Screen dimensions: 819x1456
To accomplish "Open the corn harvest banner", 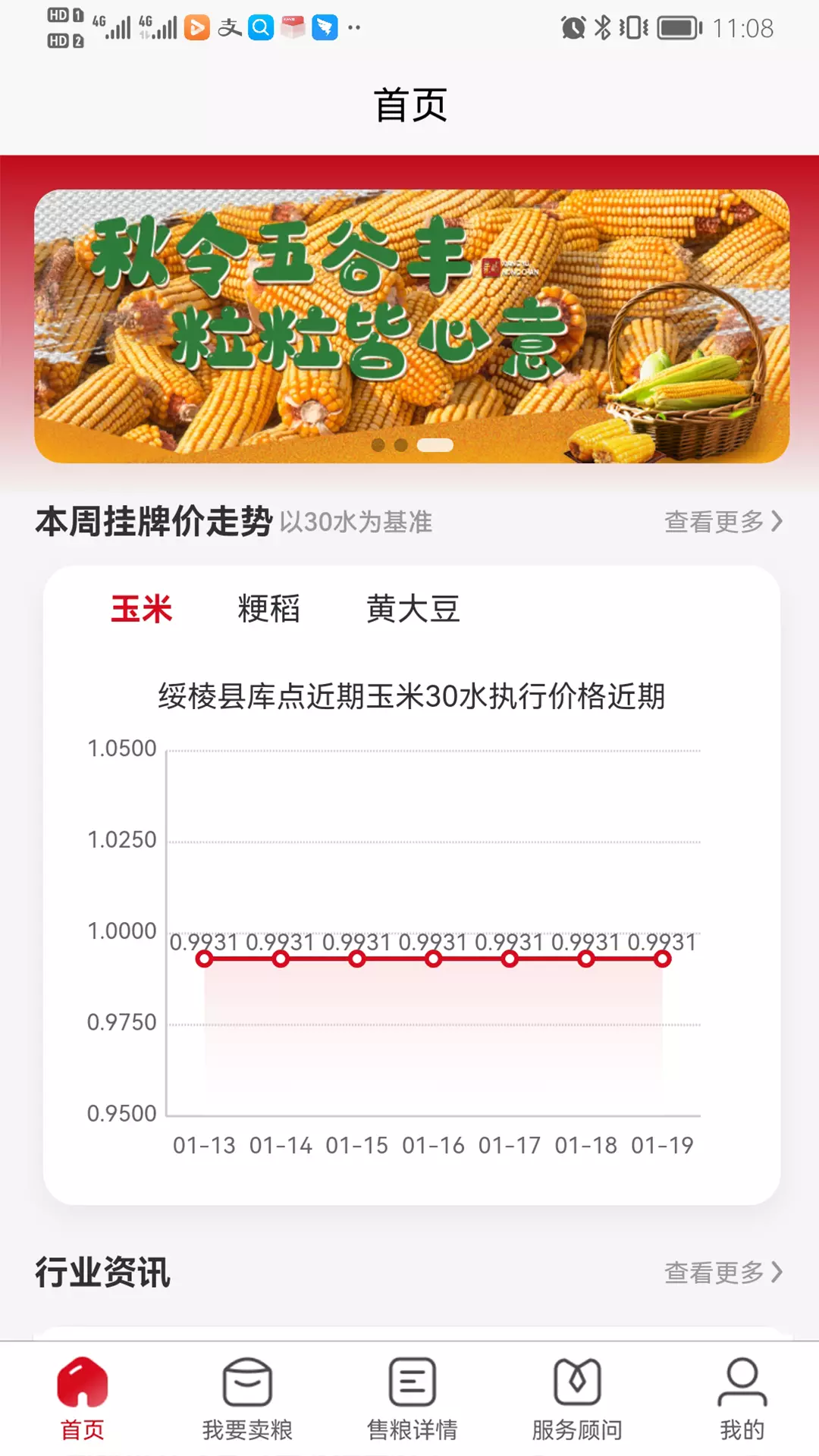I will (x=412, y=326).
